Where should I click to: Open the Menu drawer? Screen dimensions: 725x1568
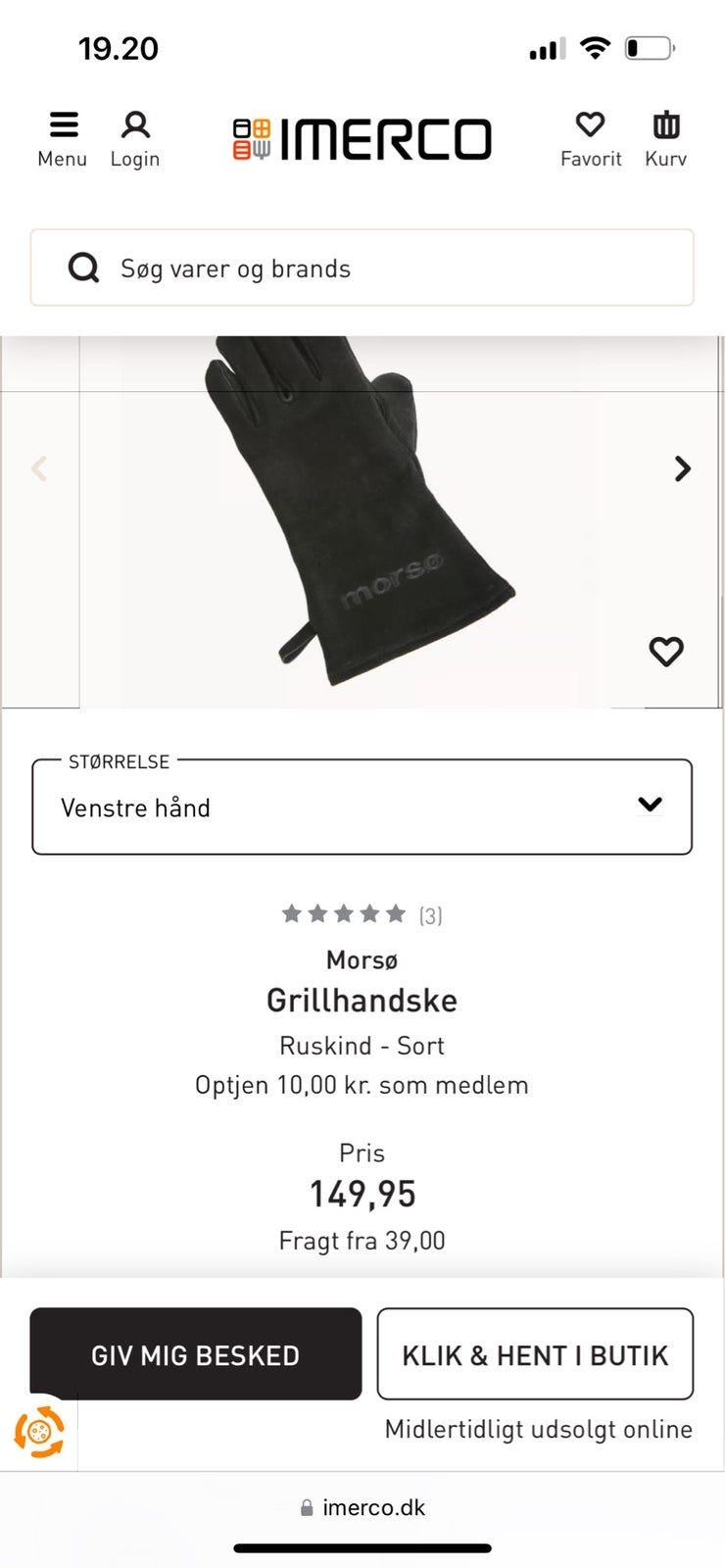[63, 139]
